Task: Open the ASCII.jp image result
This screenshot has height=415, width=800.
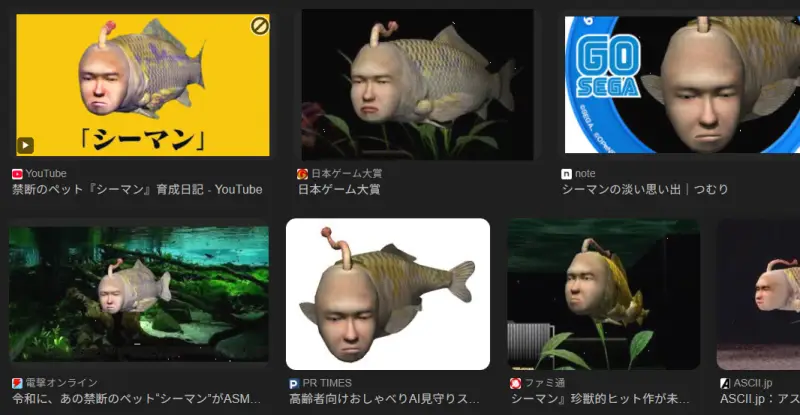Action: pos(758,294)
